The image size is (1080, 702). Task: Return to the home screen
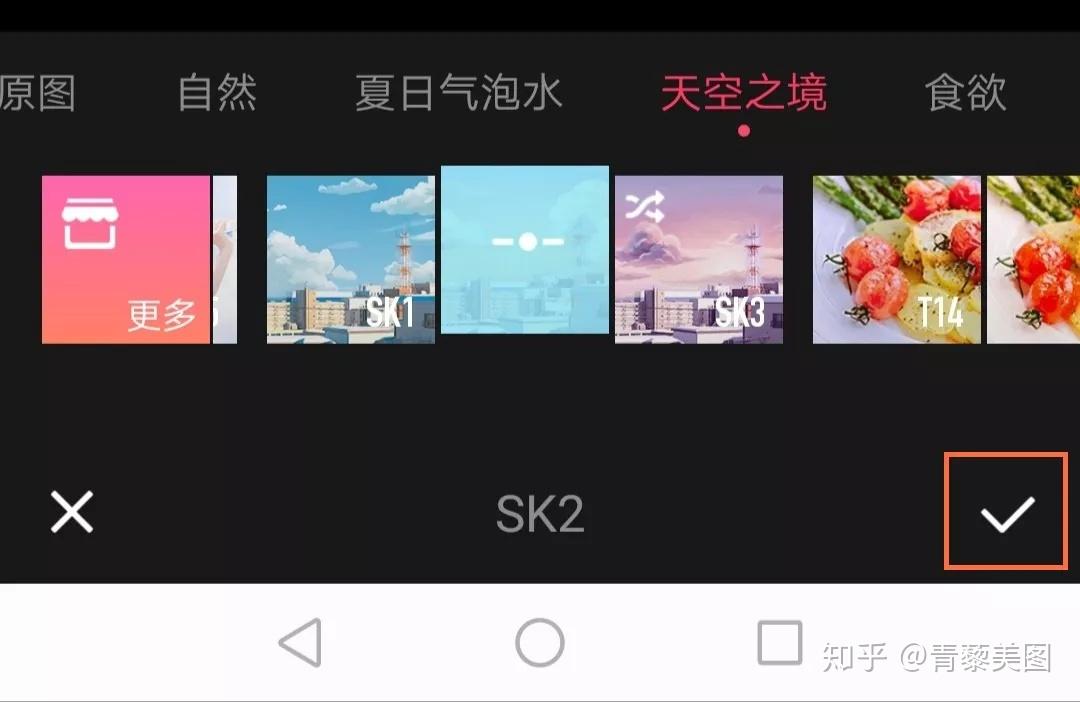[540, 642]
